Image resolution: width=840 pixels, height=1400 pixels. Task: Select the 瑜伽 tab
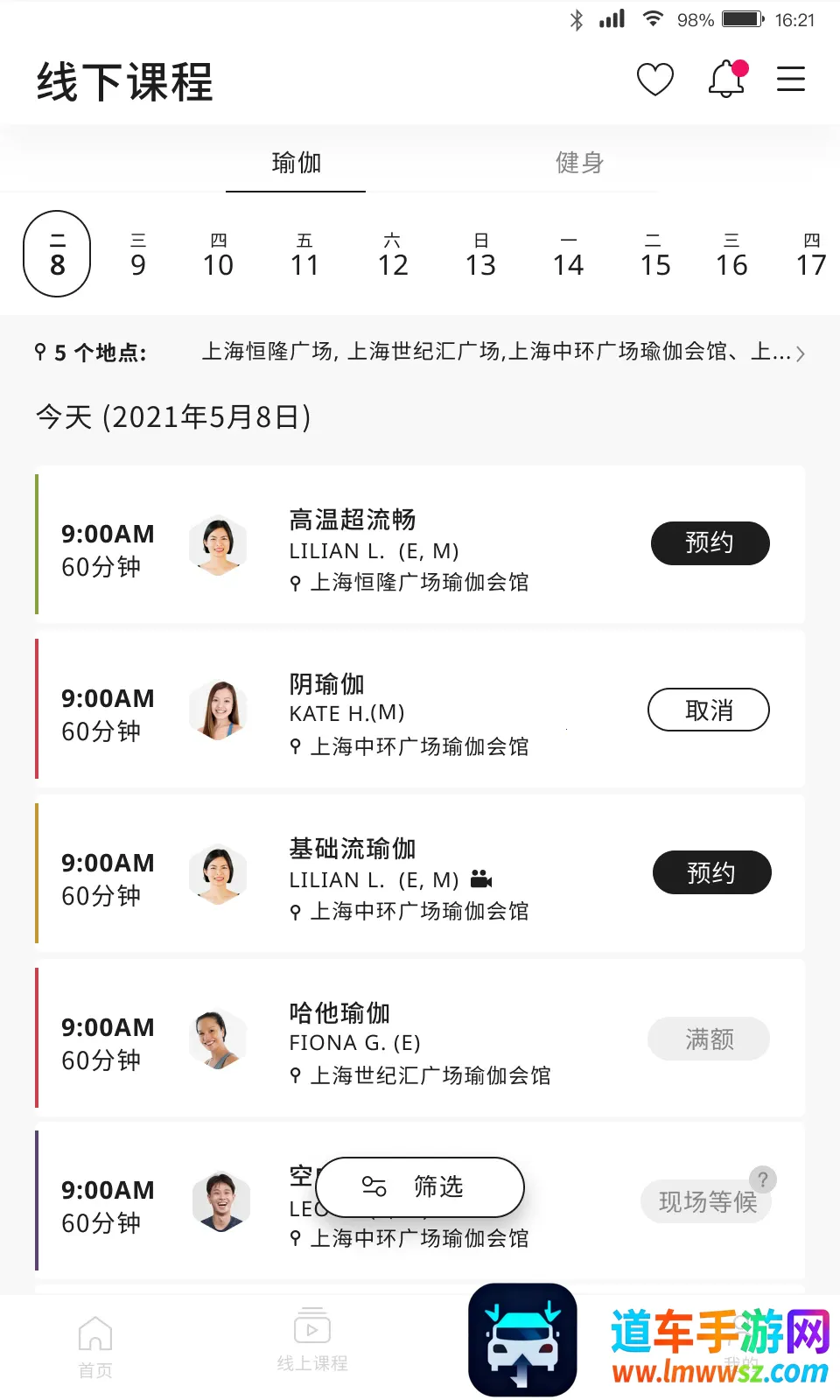pyautogui.click(x=296, y=163)
